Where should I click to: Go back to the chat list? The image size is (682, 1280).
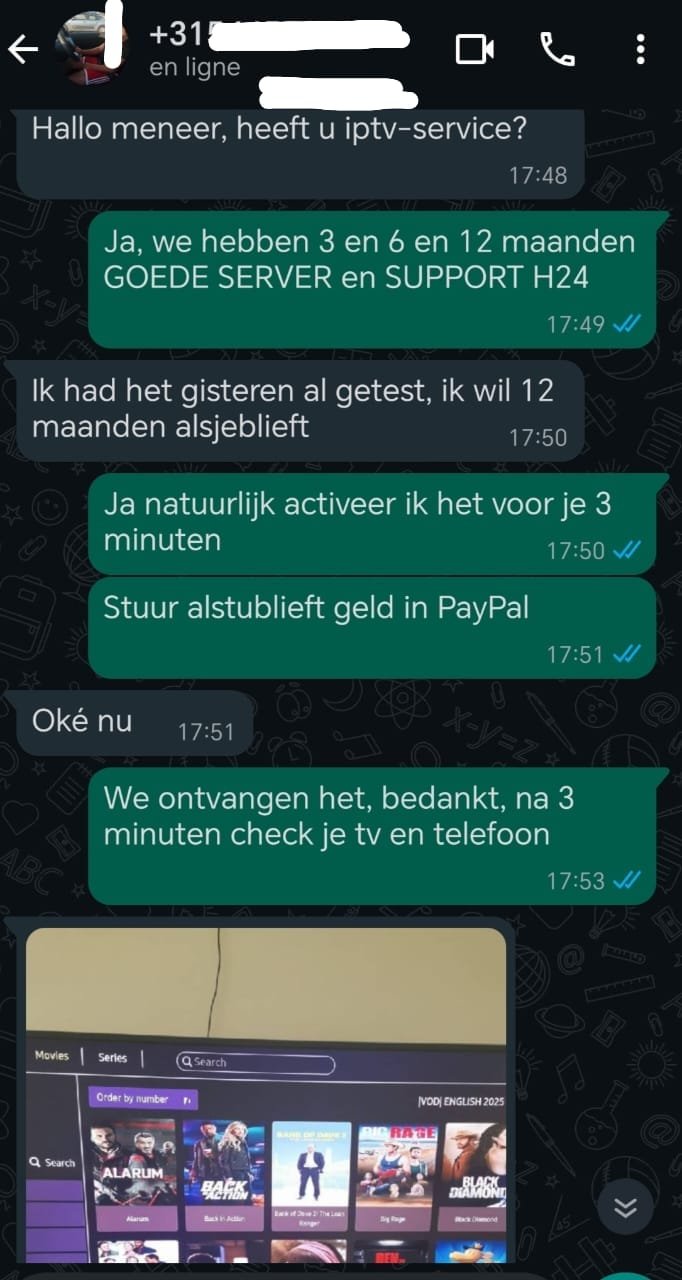[x=22, y=49]
